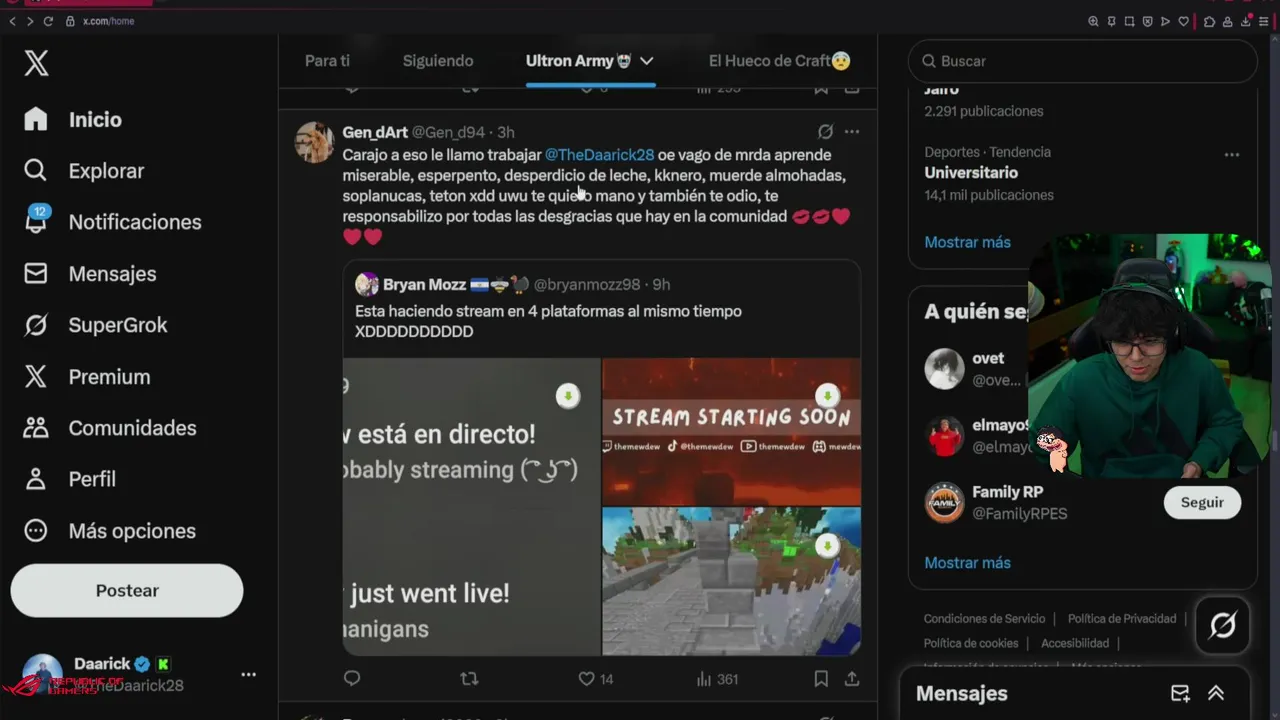Viewport: 1280px width, 720px height.
Task: Select the El Hueco de Craft tab
Action: click(x=779, y=61)
